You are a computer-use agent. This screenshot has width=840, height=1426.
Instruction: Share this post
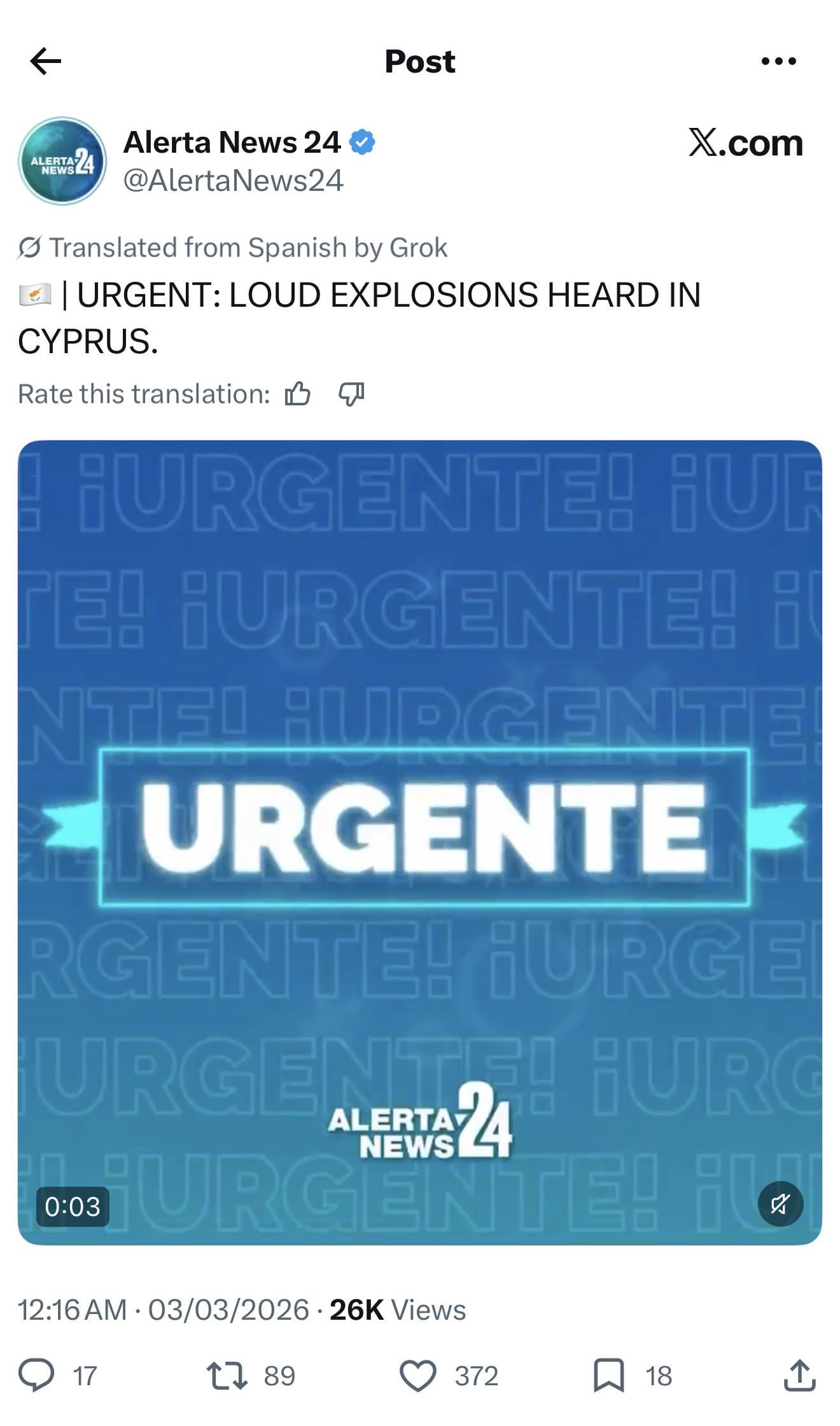799,1375
